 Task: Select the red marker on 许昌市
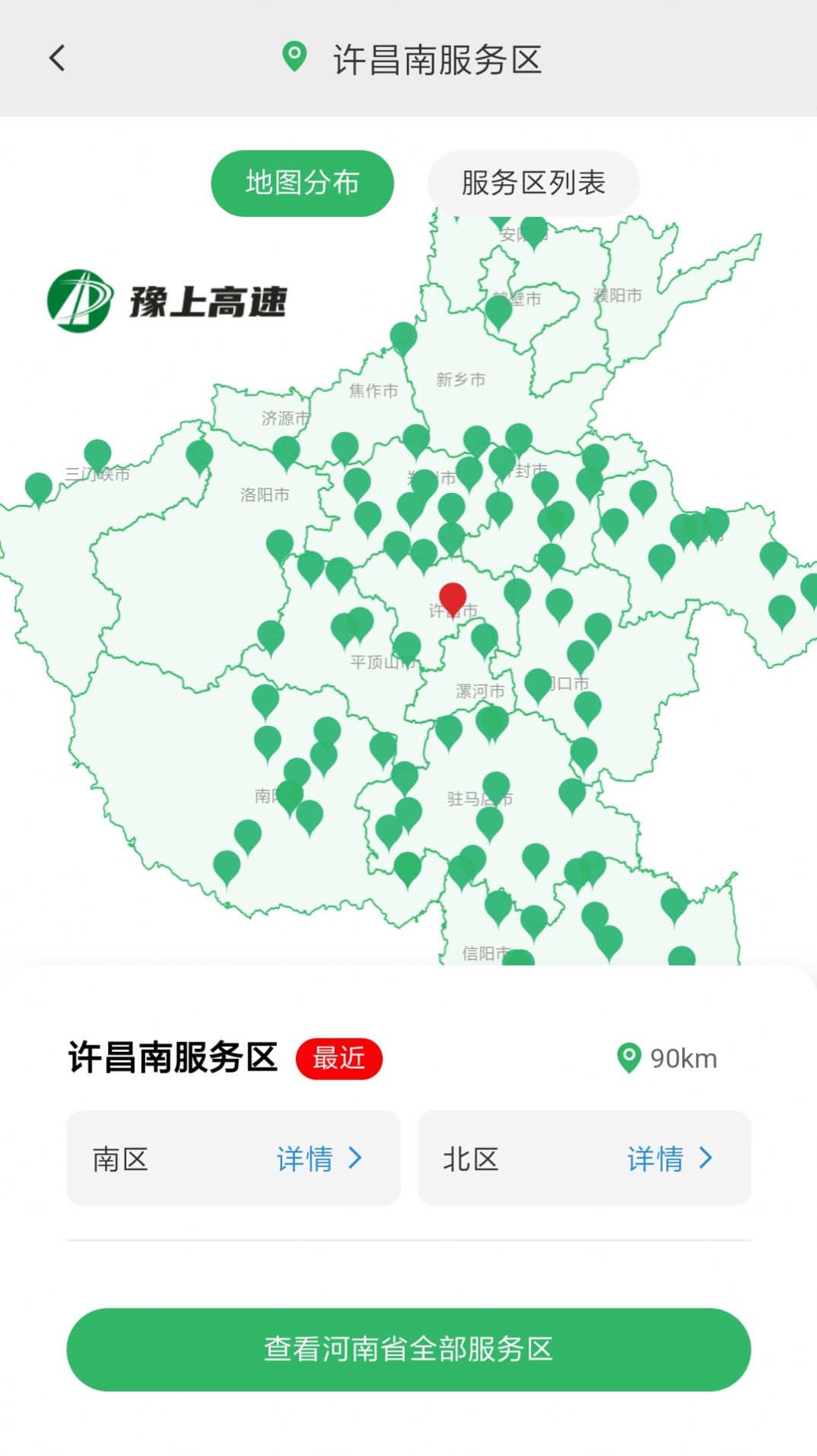[453, 599]
